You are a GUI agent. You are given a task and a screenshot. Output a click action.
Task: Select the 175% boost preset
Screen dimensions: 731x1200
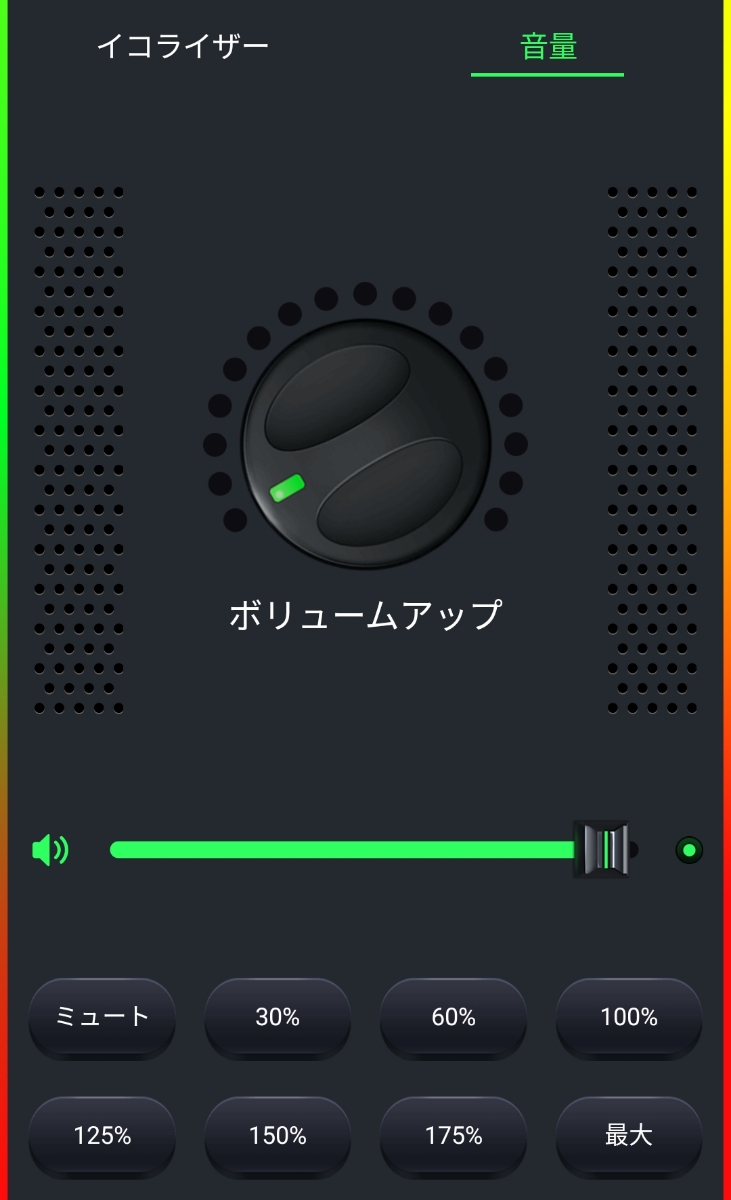tap(453, 1136)
